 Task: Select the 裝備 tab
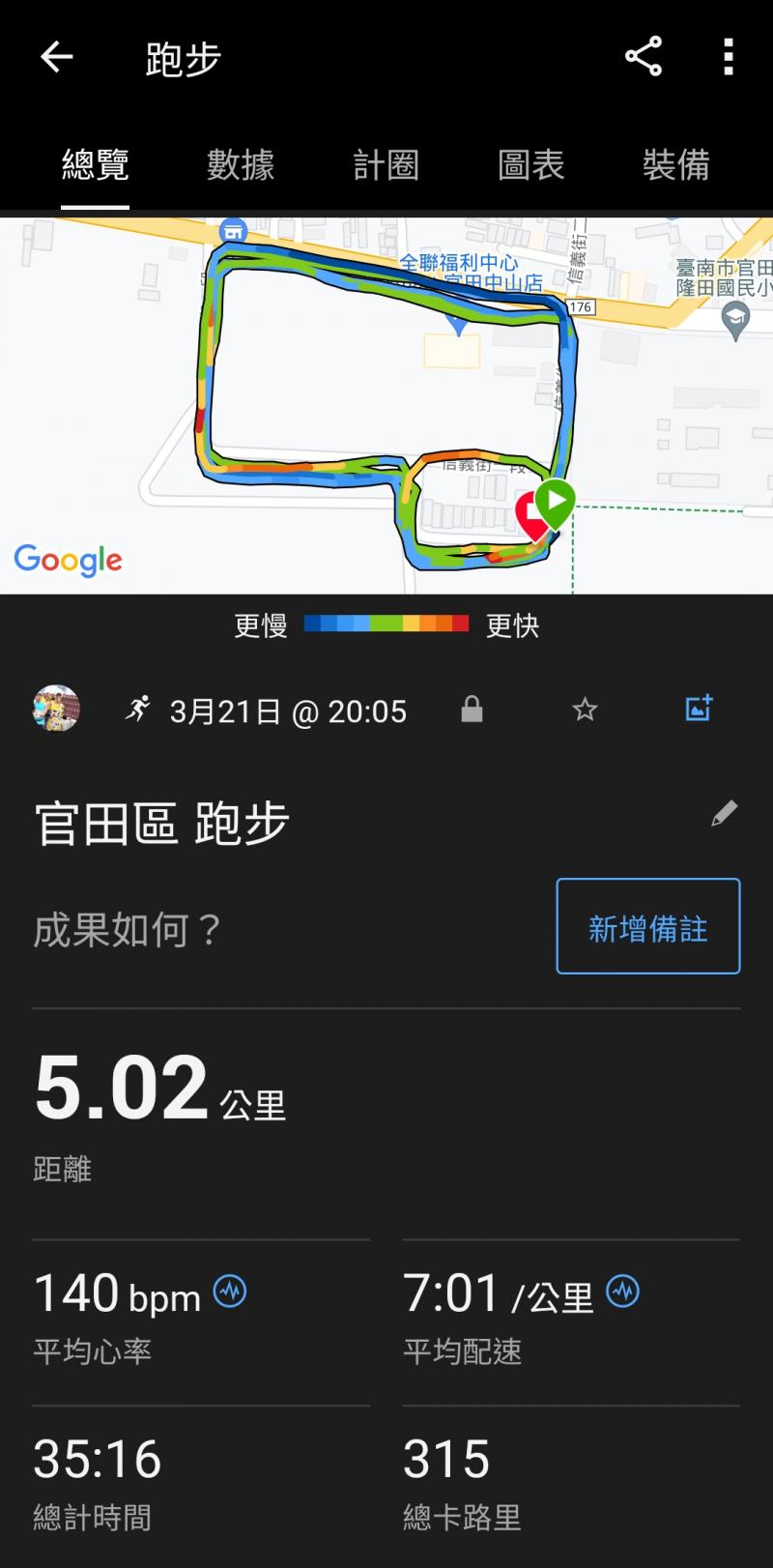(x=675, y=165)
